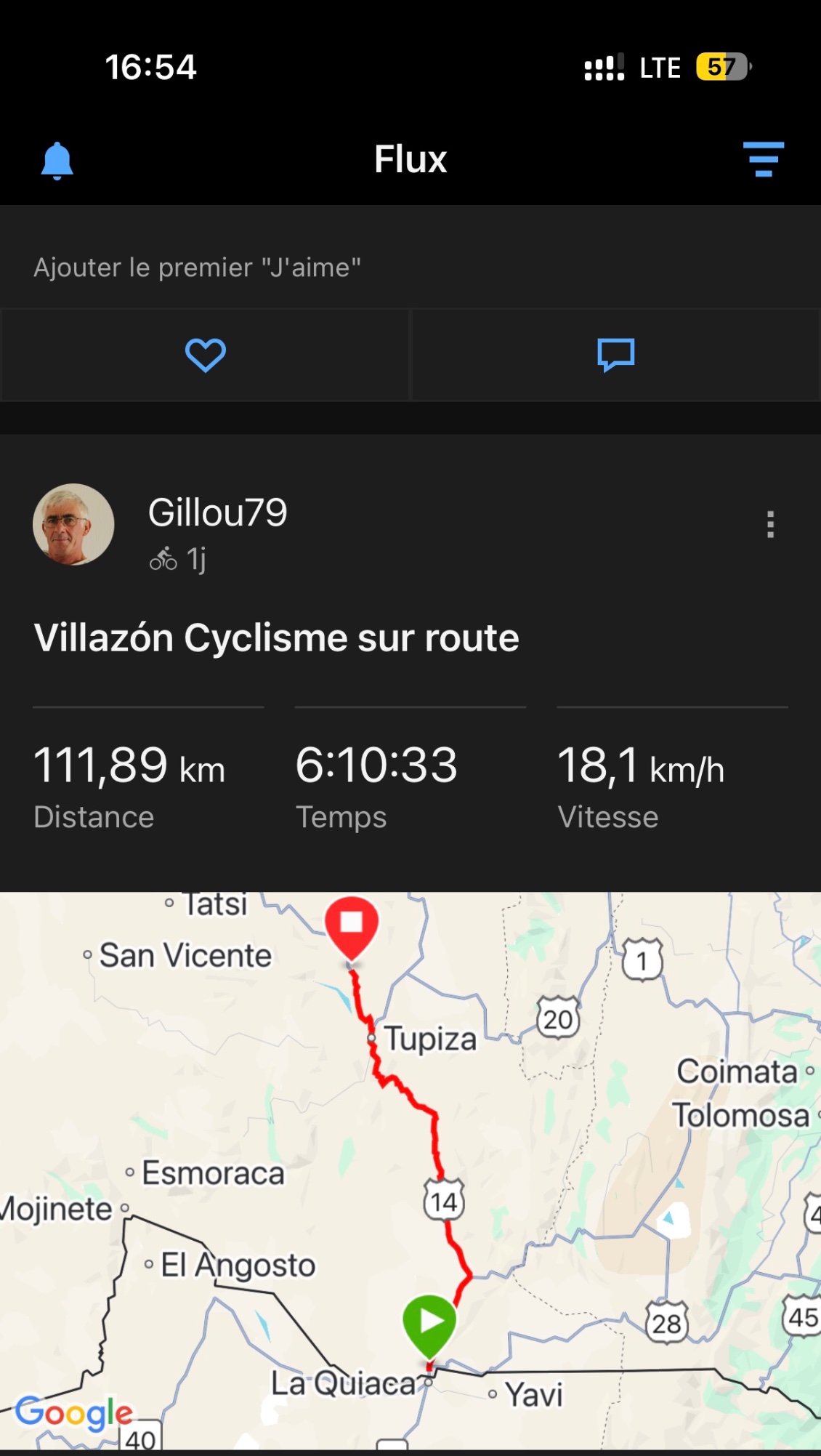Open the feed filter menu
The image size is (821, 1456).
point(763,159)
